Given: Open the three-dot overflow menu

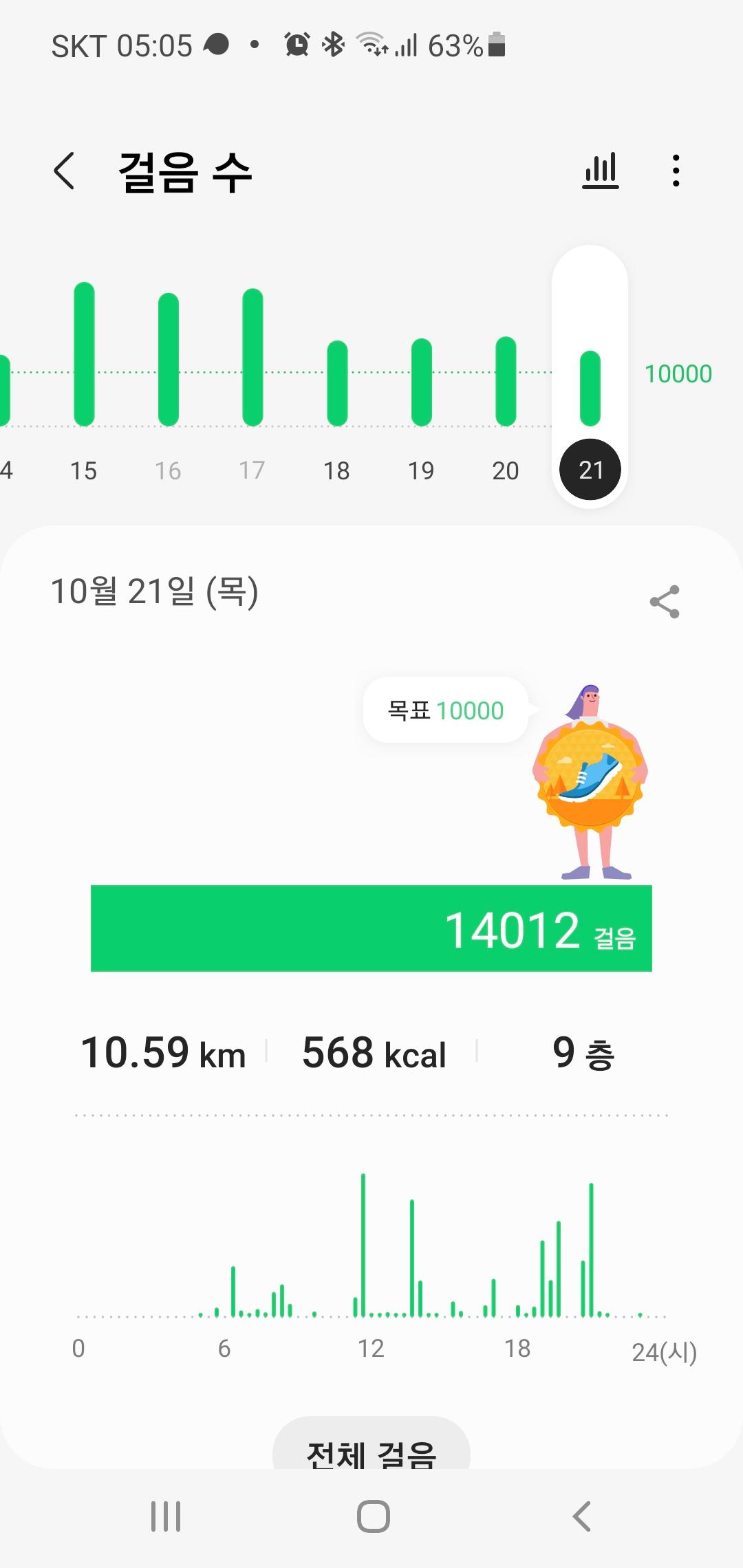Looking at the screenshot, I should (676, 171).
